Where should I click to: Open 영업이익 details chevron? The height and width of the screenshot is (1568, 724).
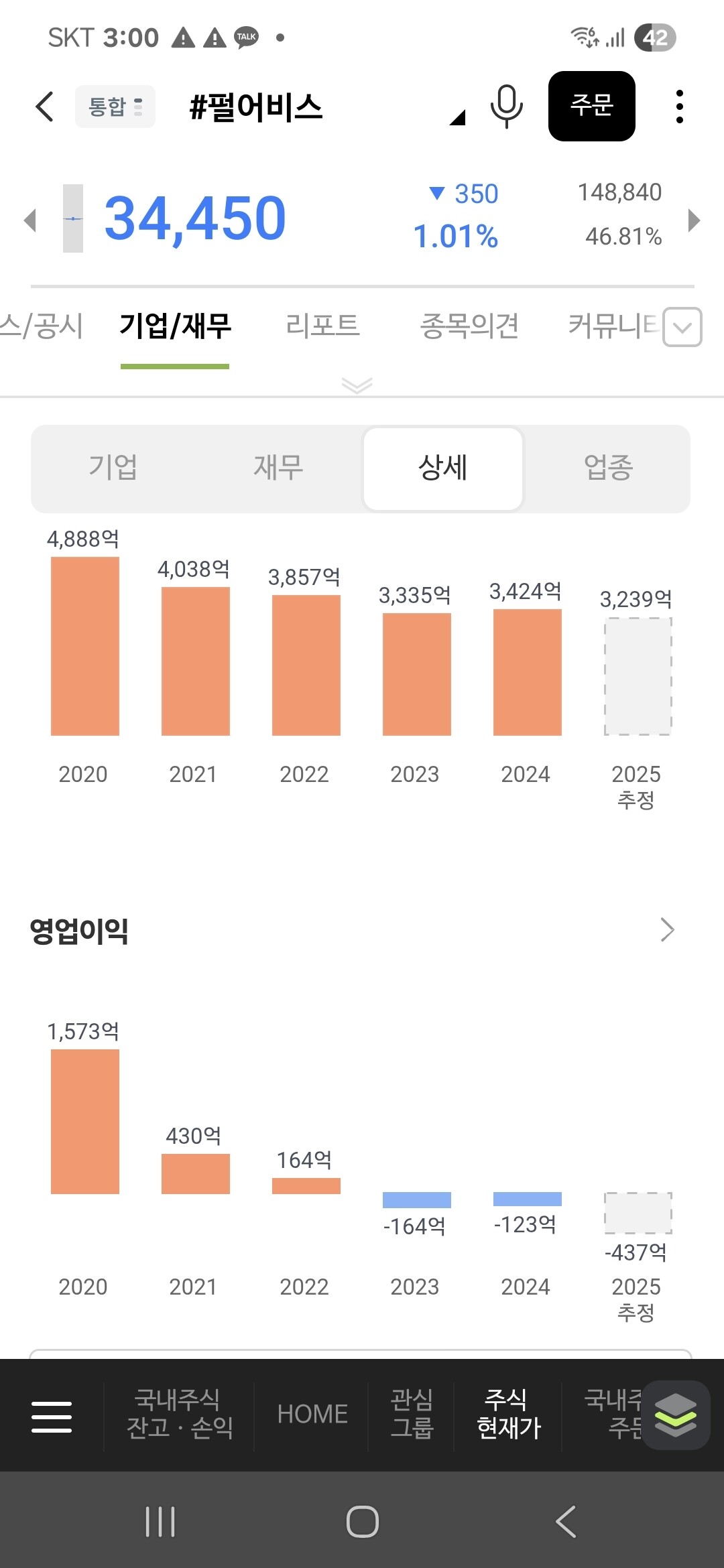point(667,929)
